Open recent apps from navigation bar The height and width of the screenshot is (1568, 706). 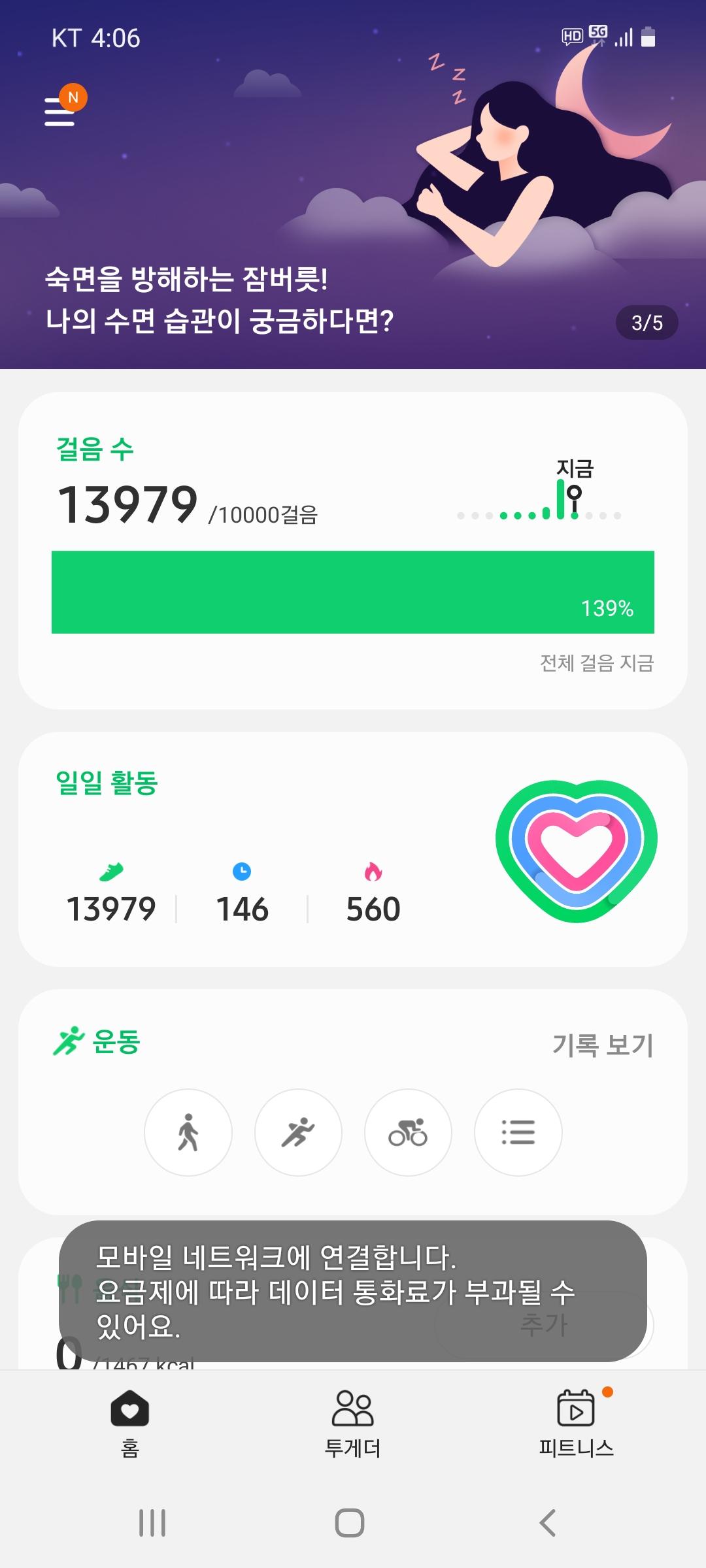(152, 1523)
